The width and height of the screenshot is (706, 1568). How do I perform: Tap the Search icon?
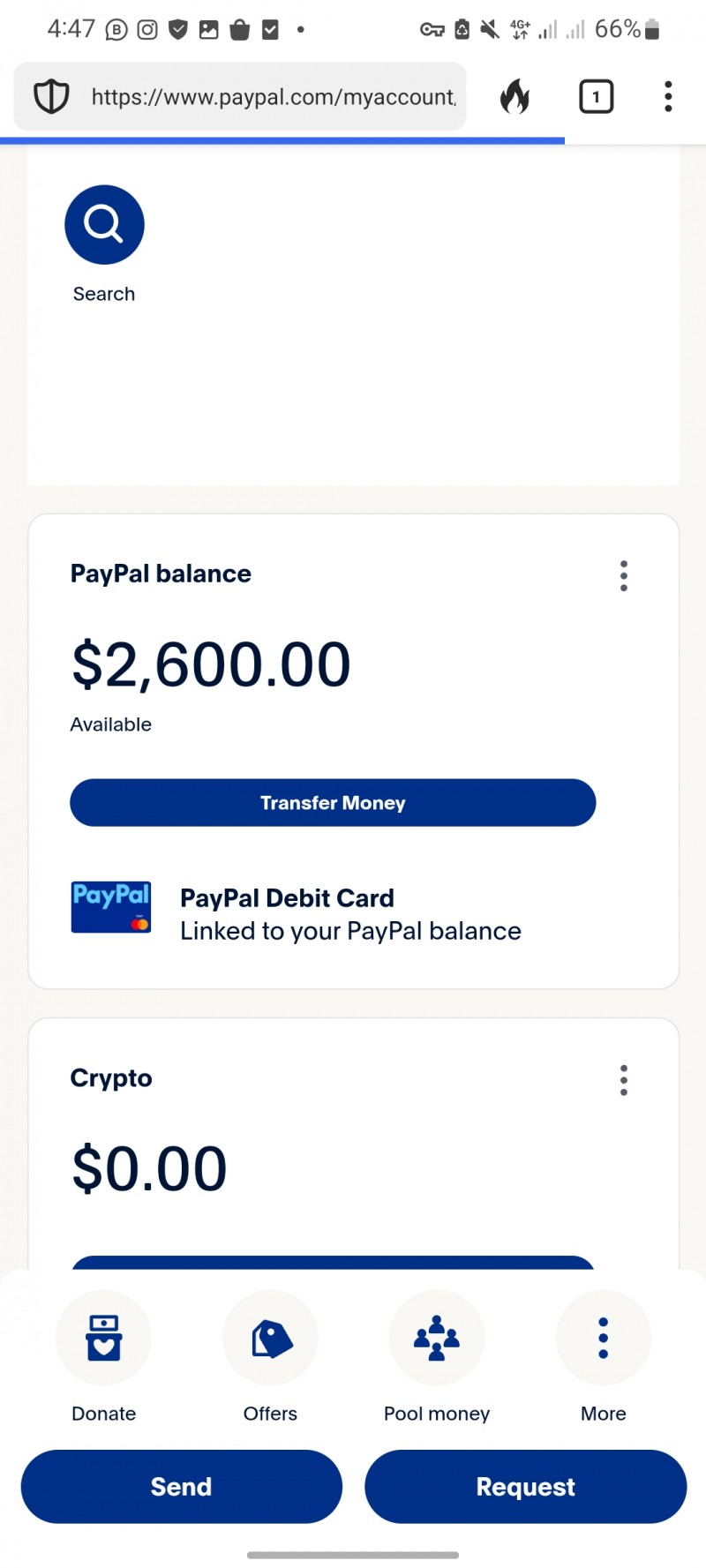tap(104, 224)
